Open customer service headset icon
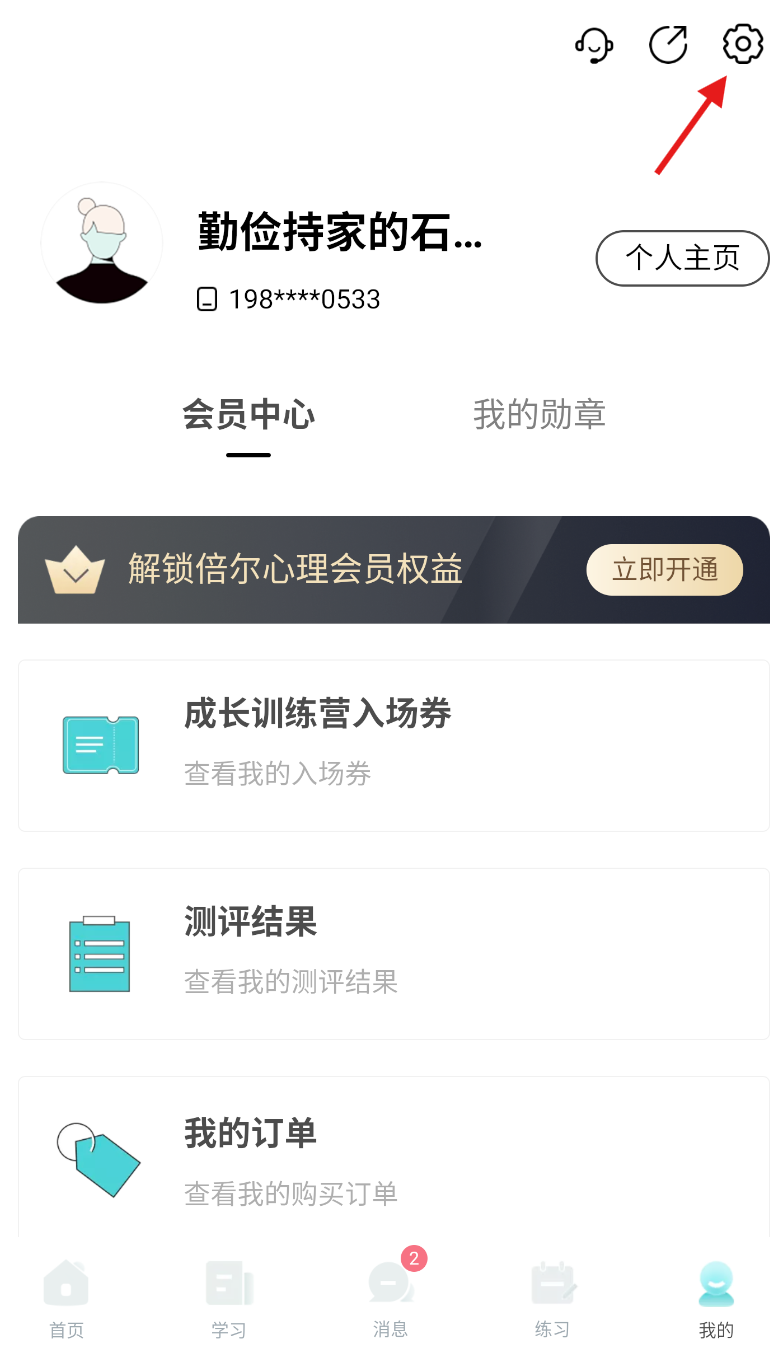The width and height of the screenshot is (784, 1350). tap(594, 45)
